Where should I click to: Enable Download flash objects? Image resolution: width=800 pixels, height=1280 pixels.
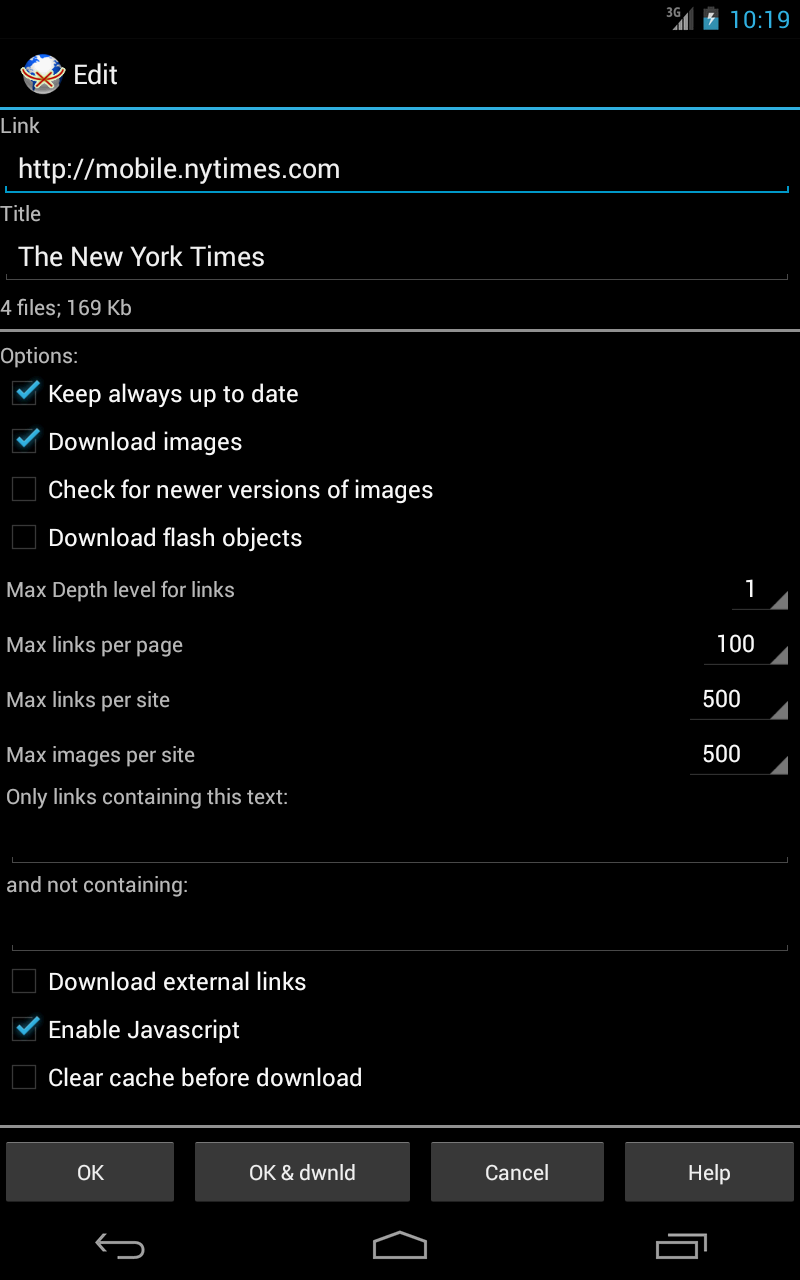tap(24, 537)
